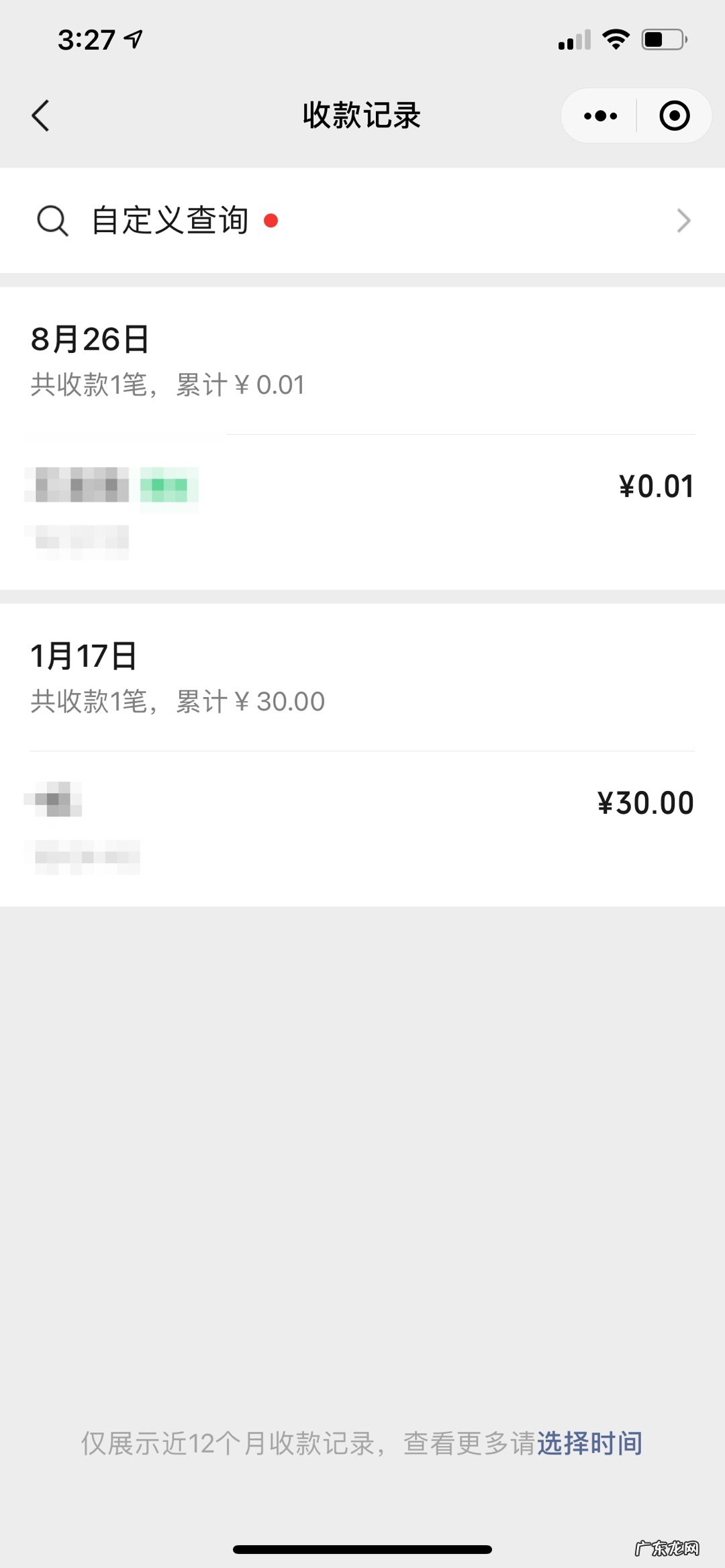The image size is (725, 1568).
Task: Tap the red dot beside 自定义查询
Action: coord(271,222)
